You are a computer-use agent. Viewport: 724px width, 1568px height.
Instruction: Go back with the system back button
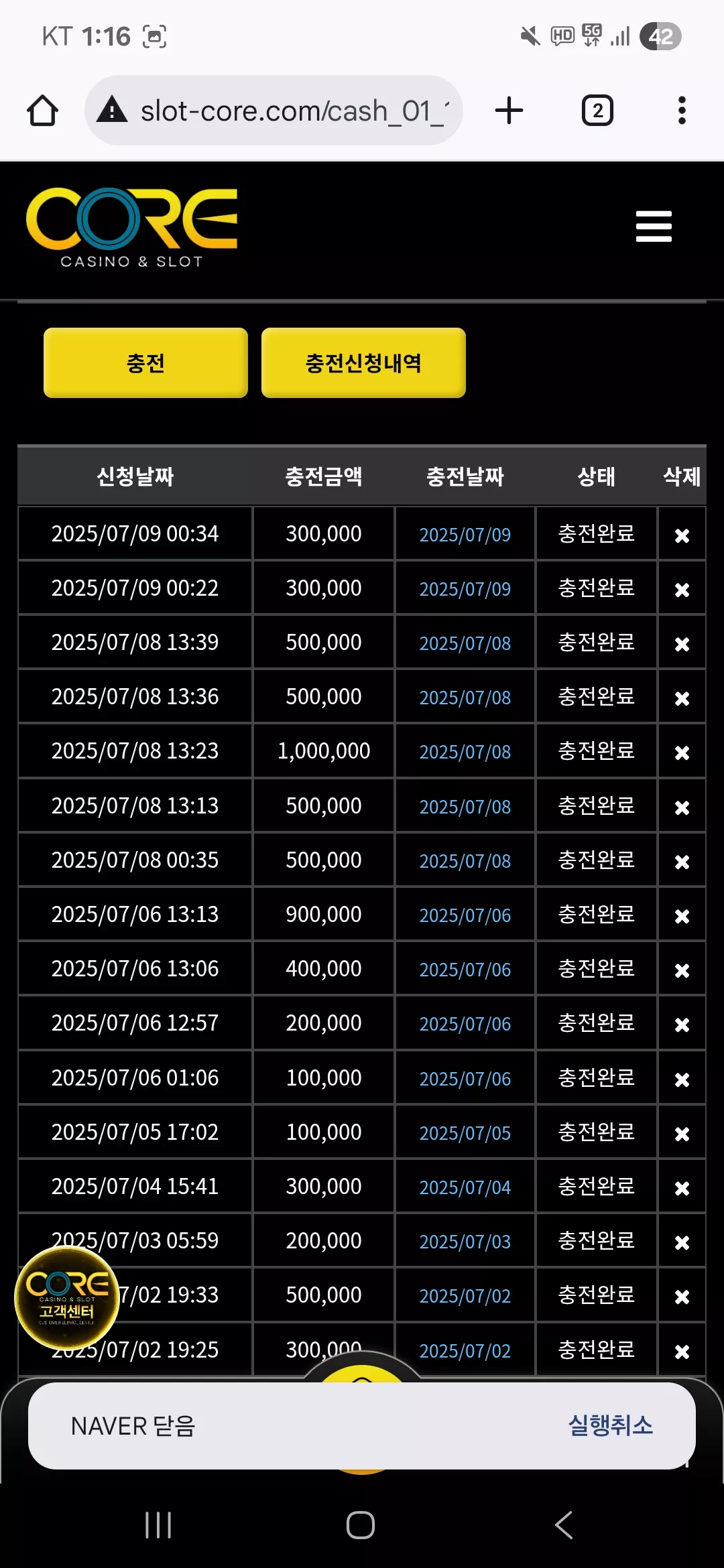coord(564,1525)
